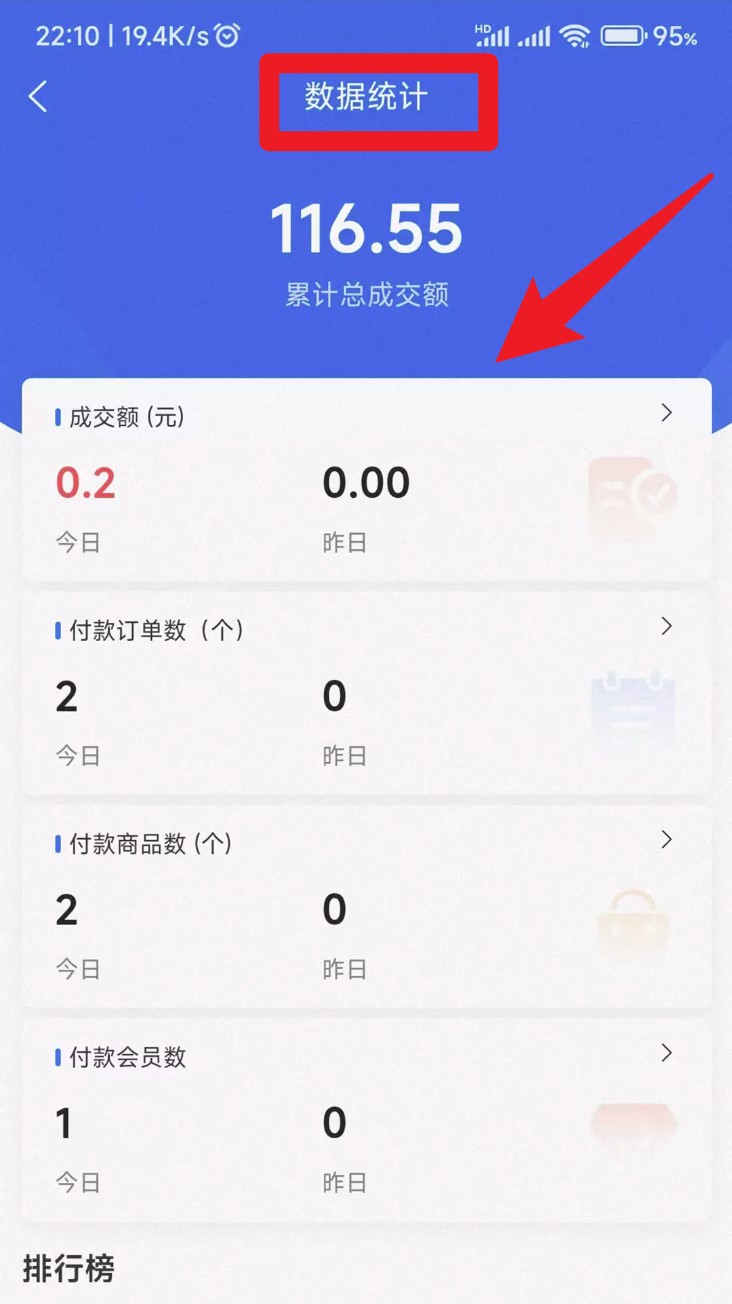Open the 付款订单数 details card
The height and width of the screenshot is (1304, 732).
tap(666, 626)
